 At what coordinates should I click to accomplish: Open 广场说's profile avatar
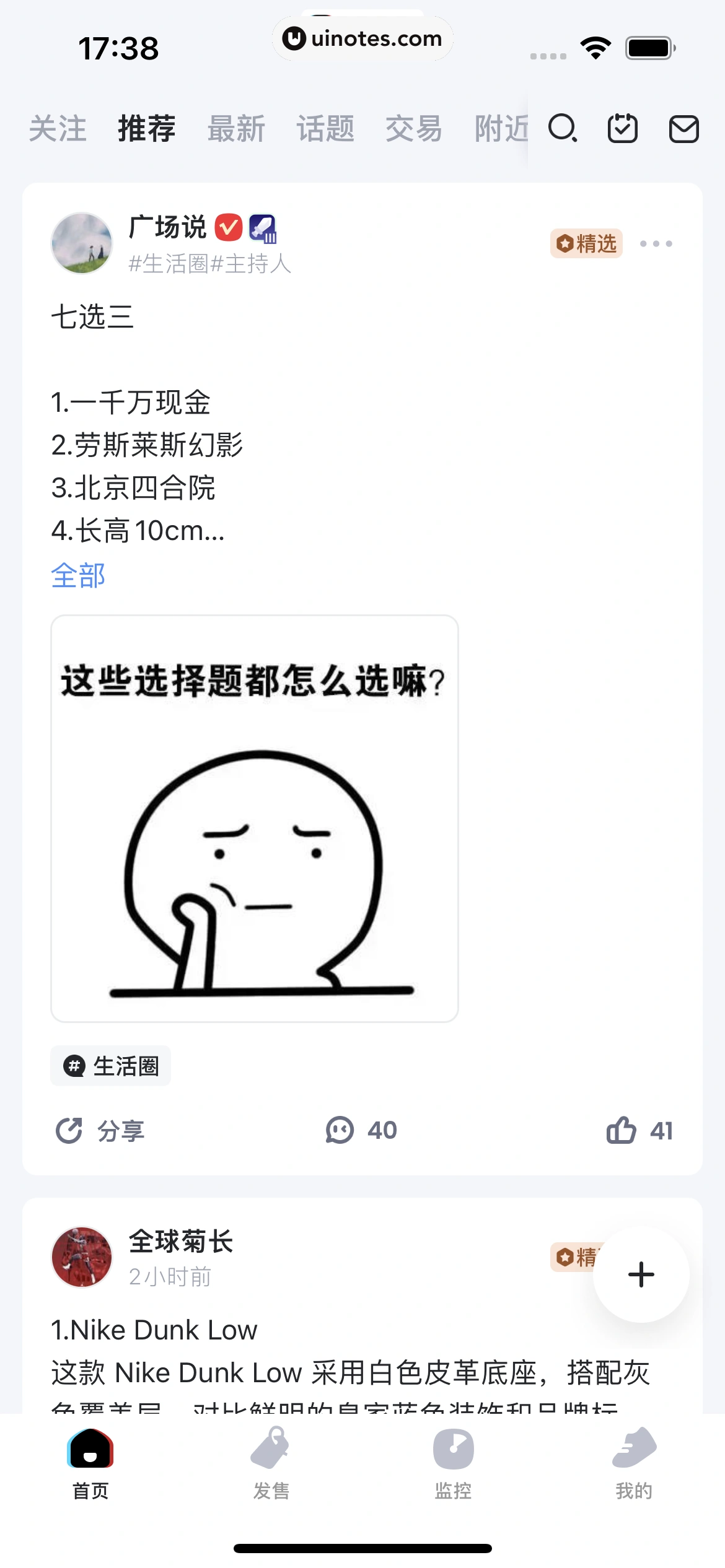(x=82, y=243)
